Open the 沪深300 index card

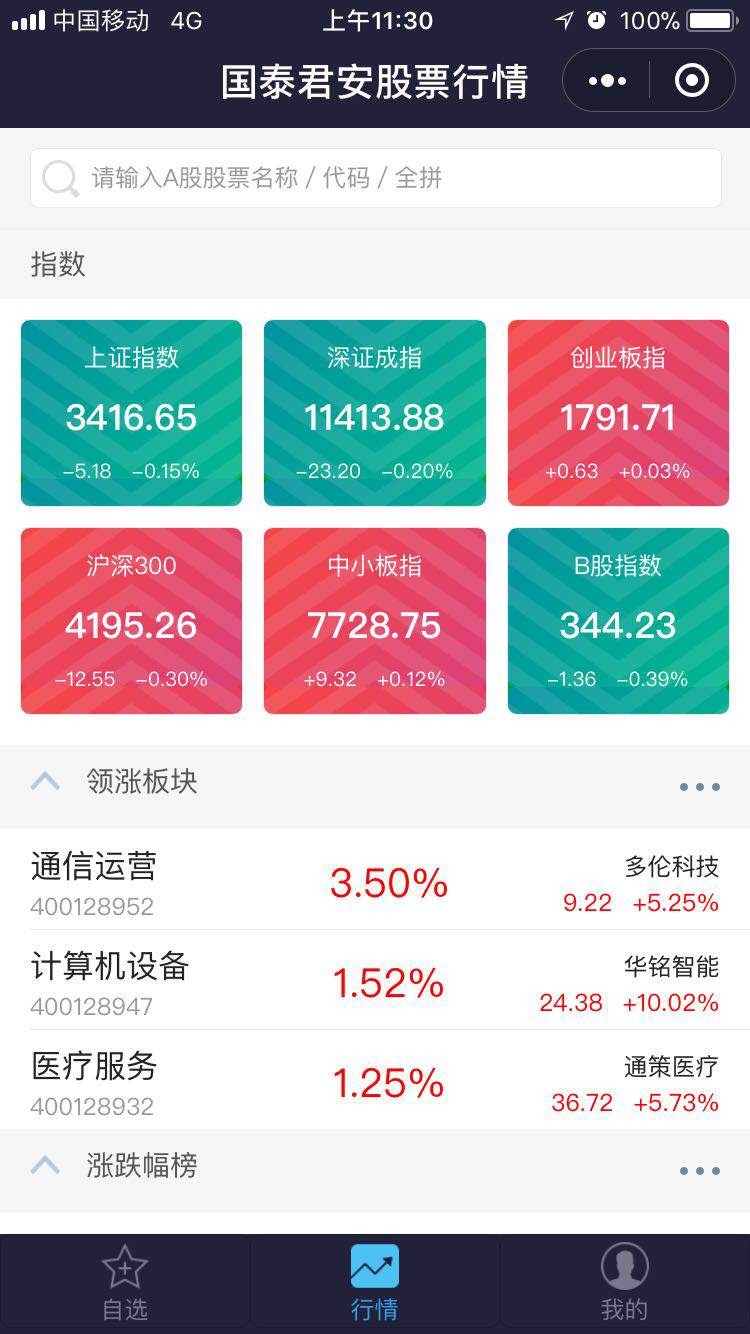[x=131, y=621]
